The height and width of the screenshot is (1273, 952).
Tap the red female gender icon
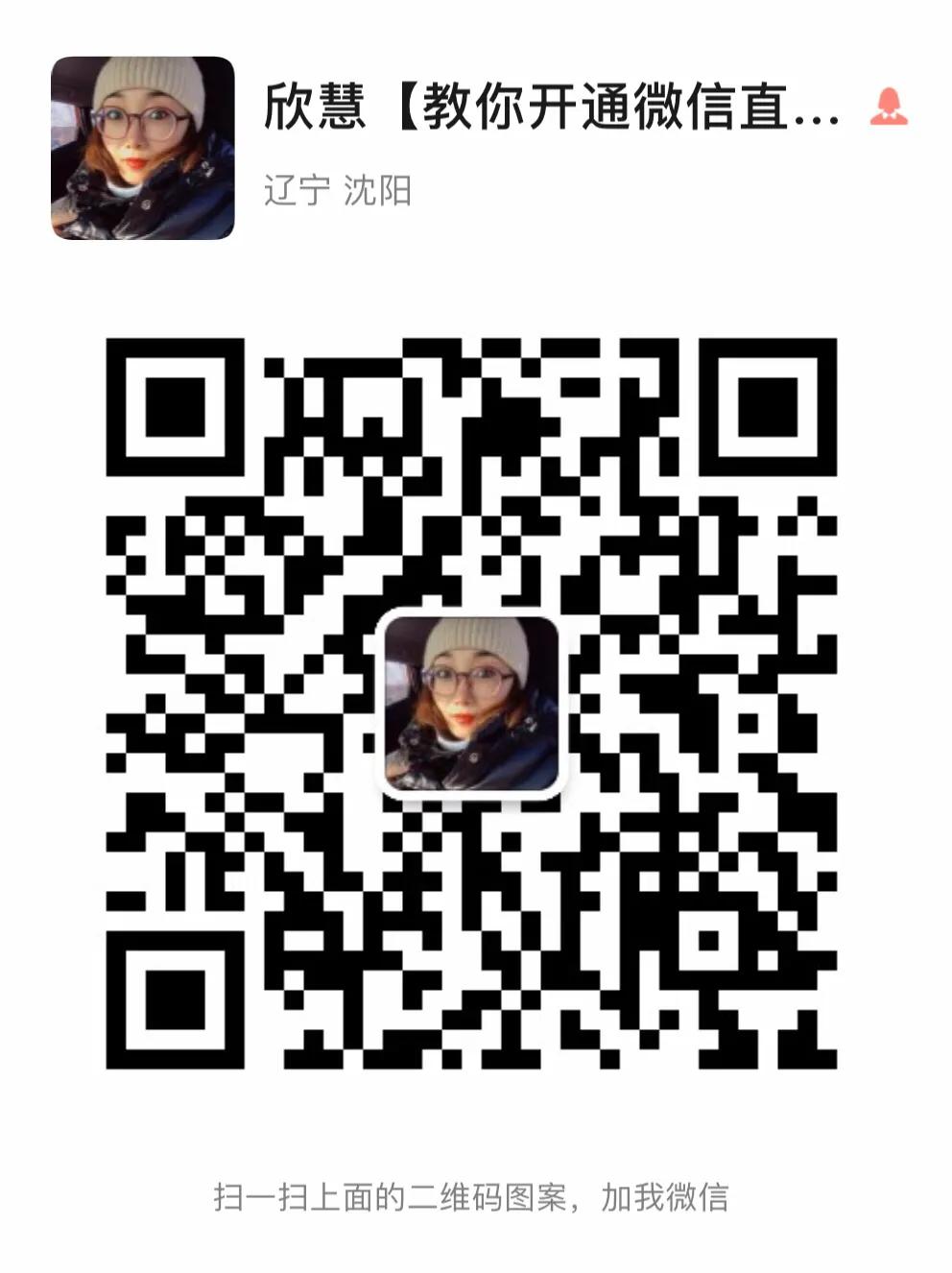(x=889, y=108)
